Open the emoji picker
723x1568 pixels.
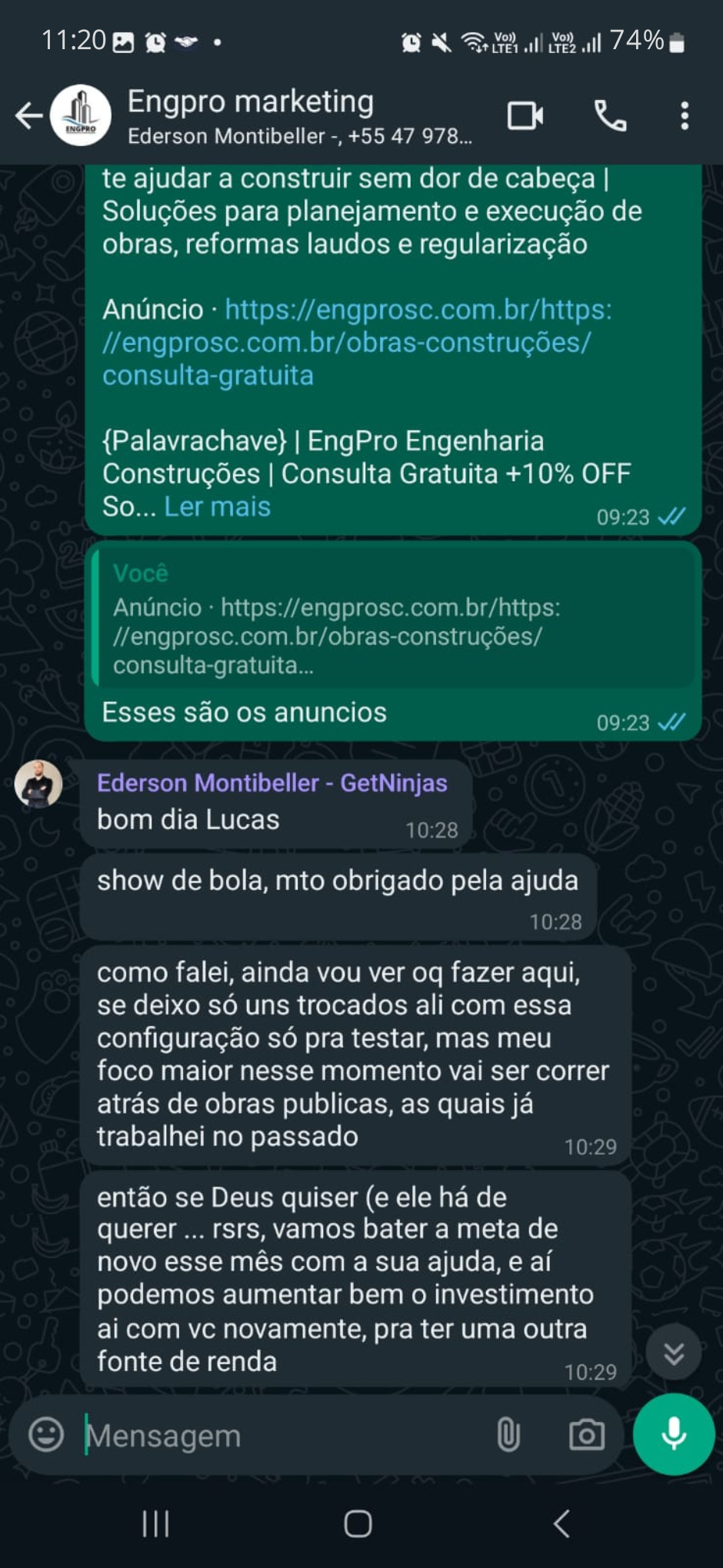46,1435
